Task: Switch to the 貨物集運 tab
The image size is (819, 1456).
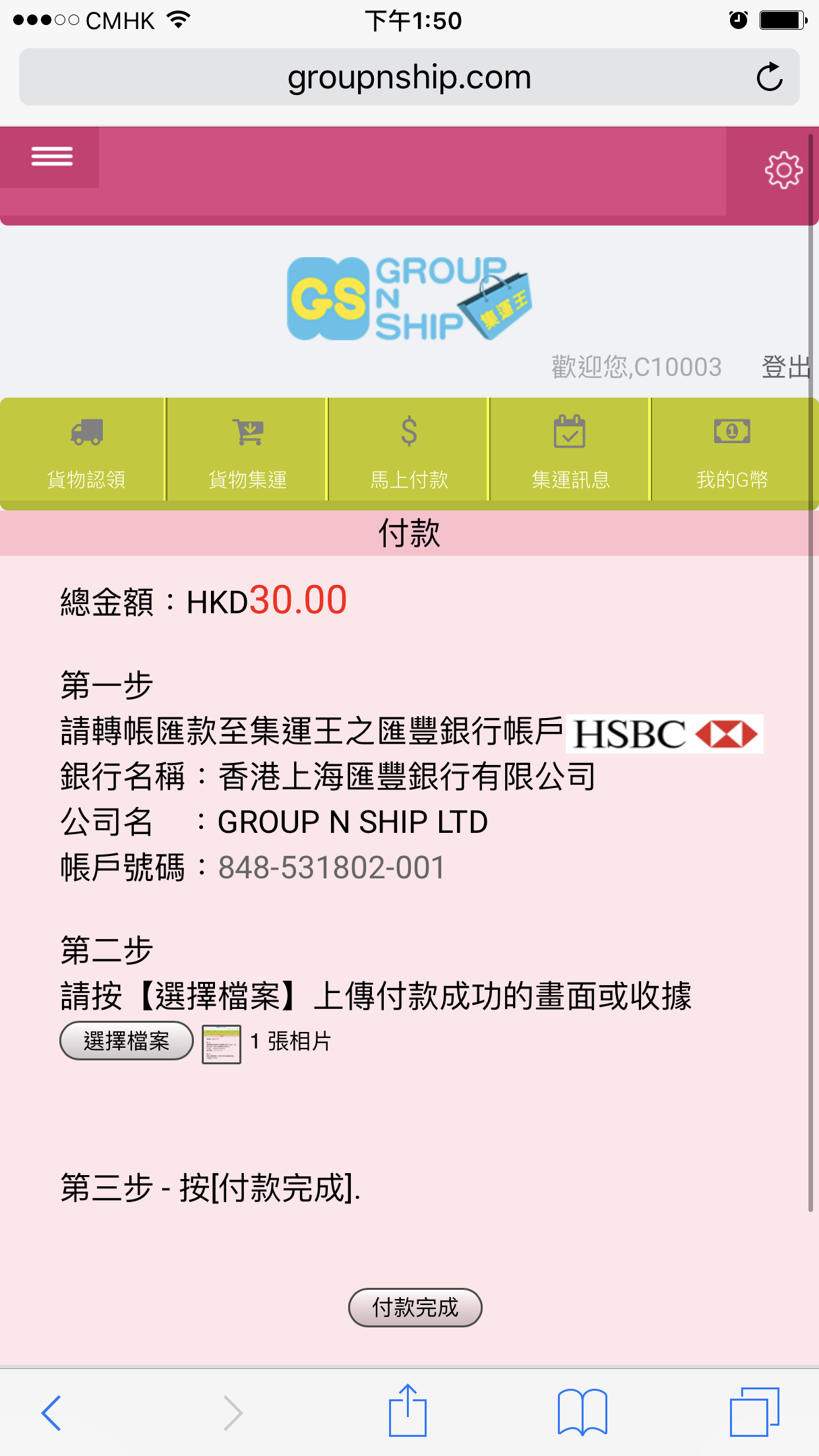Action: (247, 450)
